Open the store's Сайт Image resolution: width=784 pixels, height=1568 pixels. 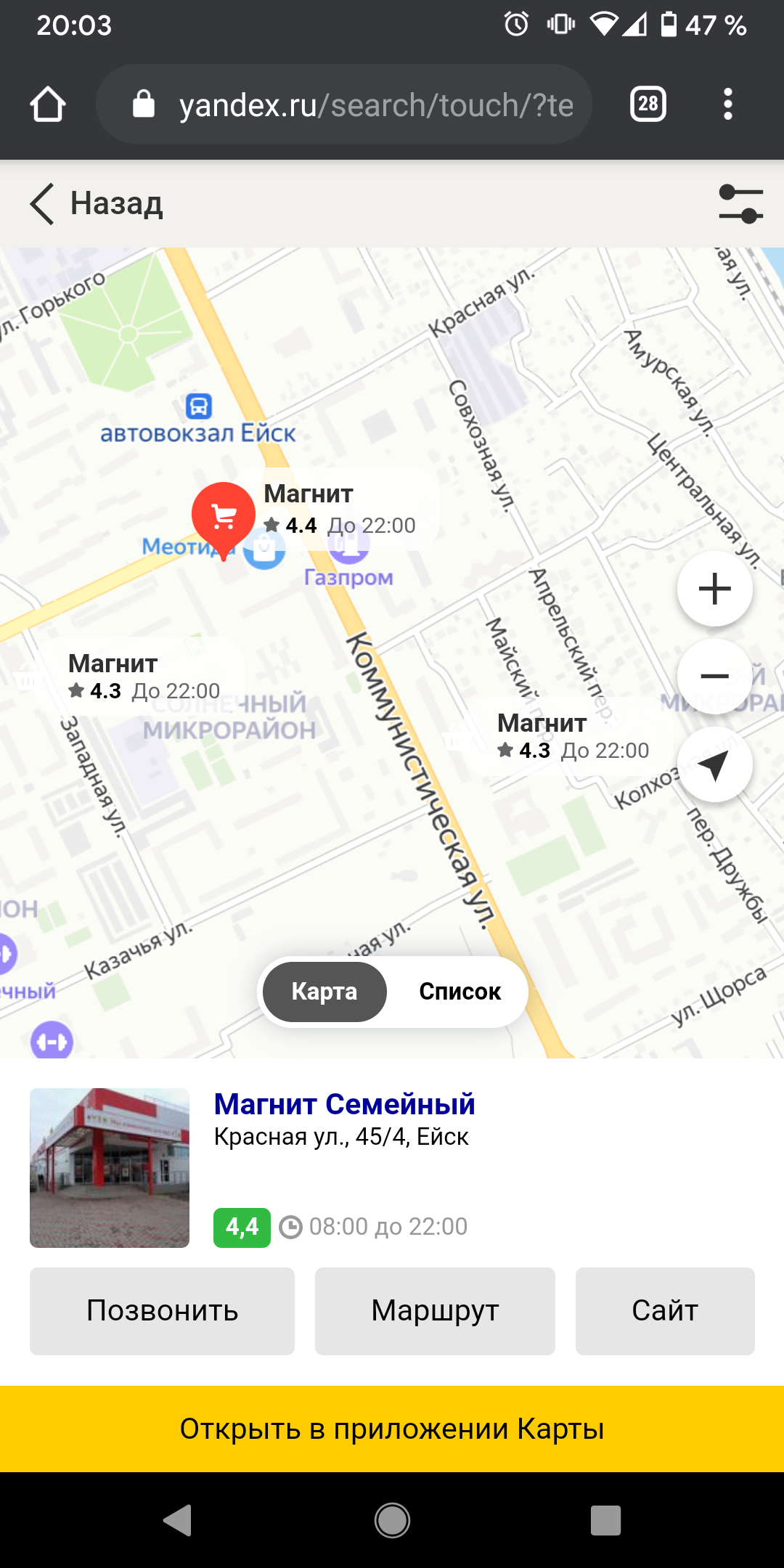click(x=665, y=1311)
